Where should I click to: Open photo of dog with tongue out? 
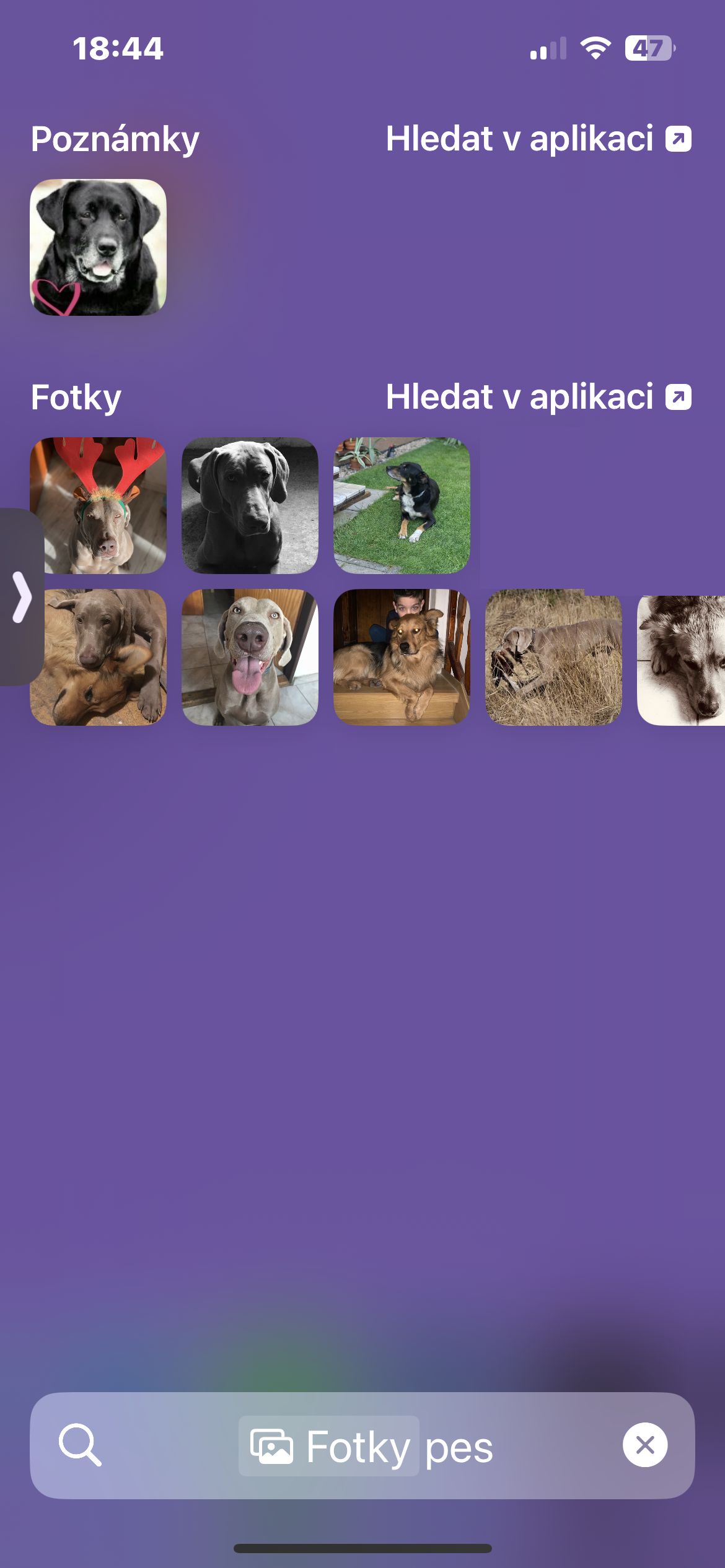(250, 657)
